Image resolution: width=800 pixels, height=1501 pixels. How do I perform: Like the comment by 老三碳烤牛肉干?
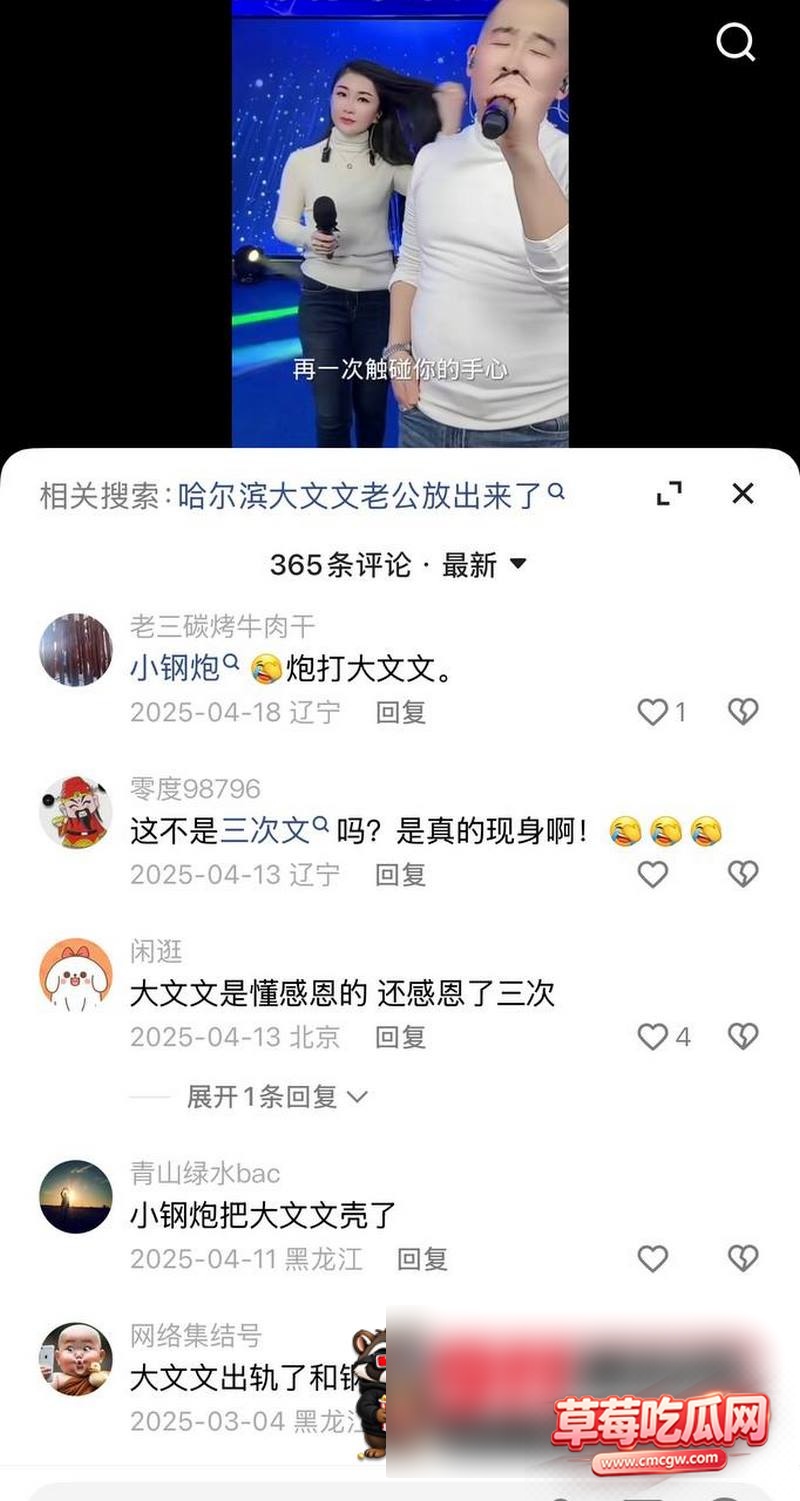pos(653,712)
